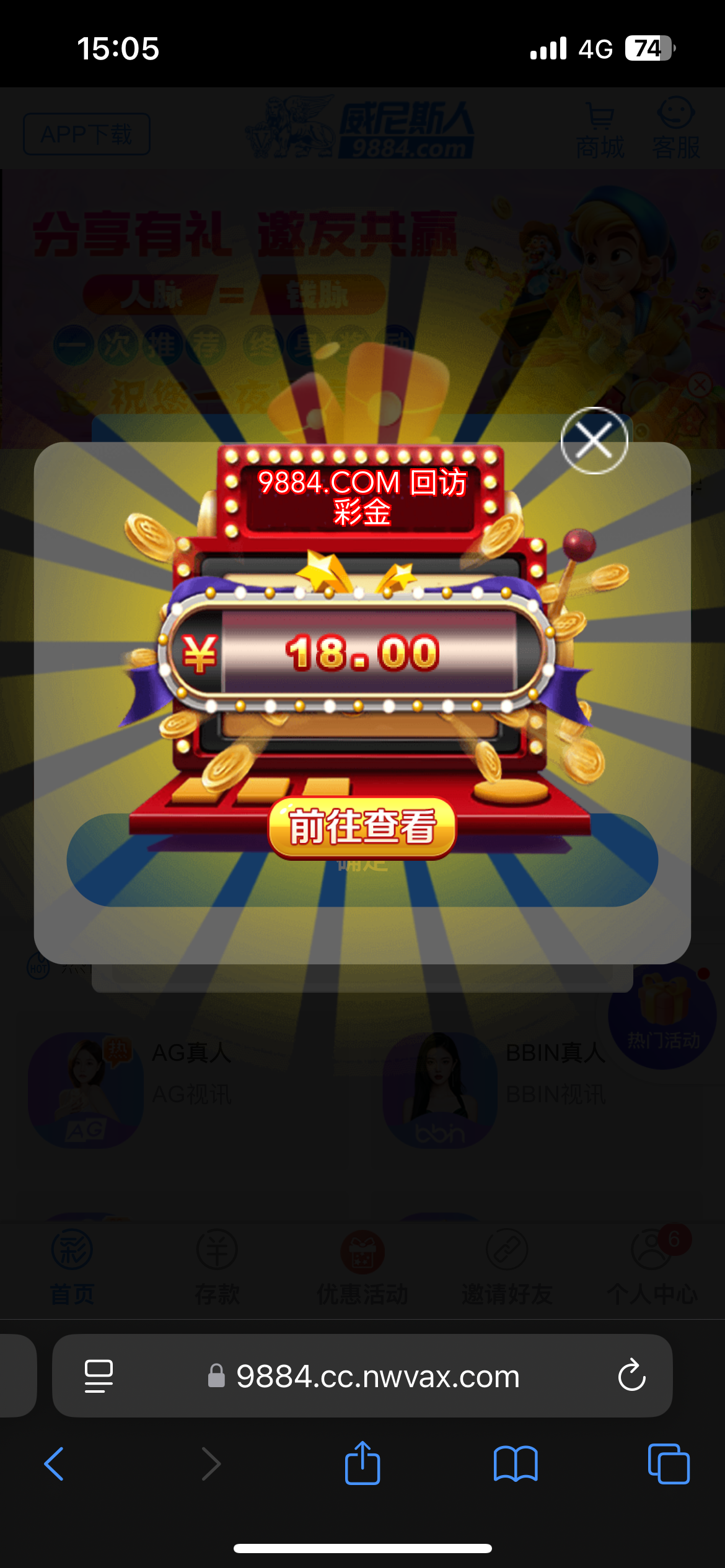The image size is (725, 1568).
Task: Open the page format menu icon
Action: (x=99, y=1376)
